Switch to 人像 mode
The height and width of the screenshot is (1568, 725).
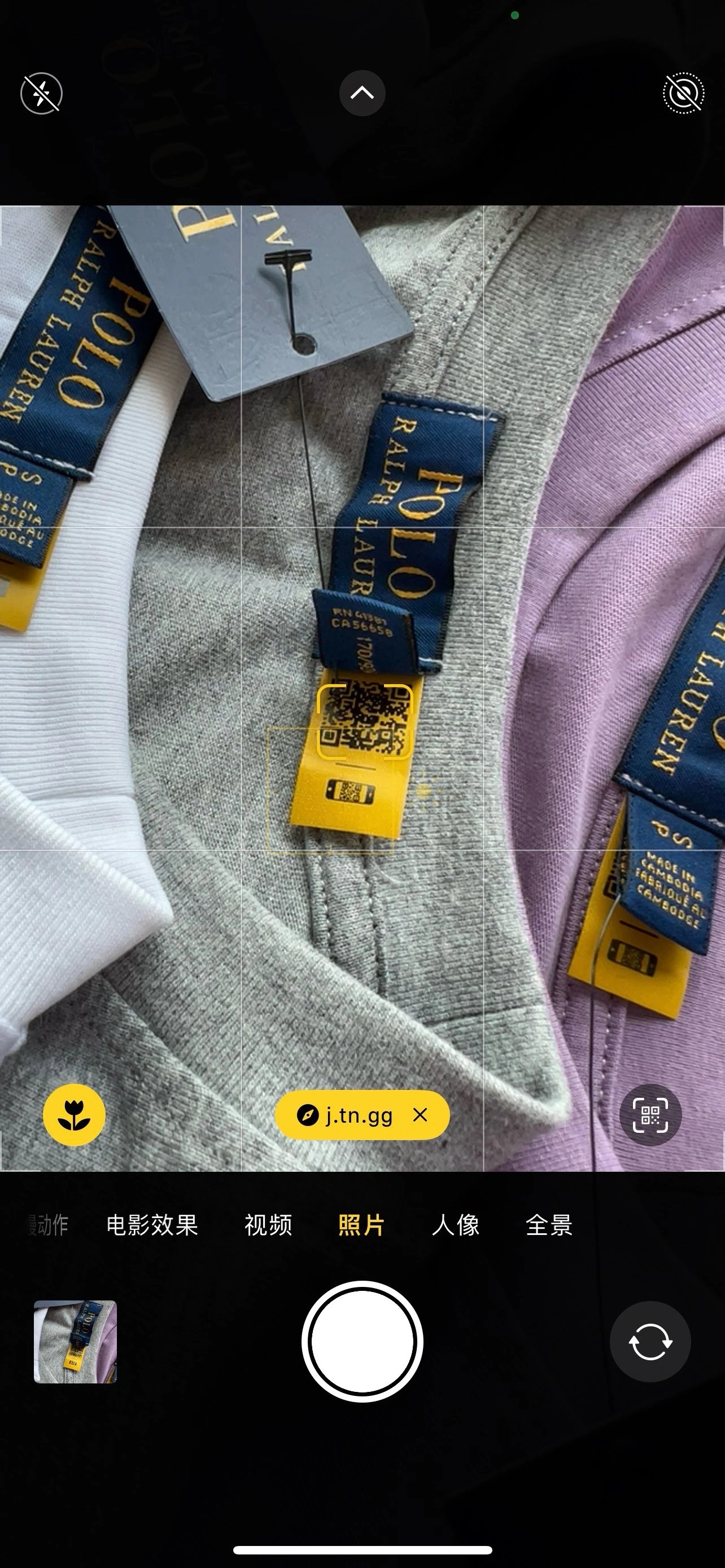[x=455, y=1225]
